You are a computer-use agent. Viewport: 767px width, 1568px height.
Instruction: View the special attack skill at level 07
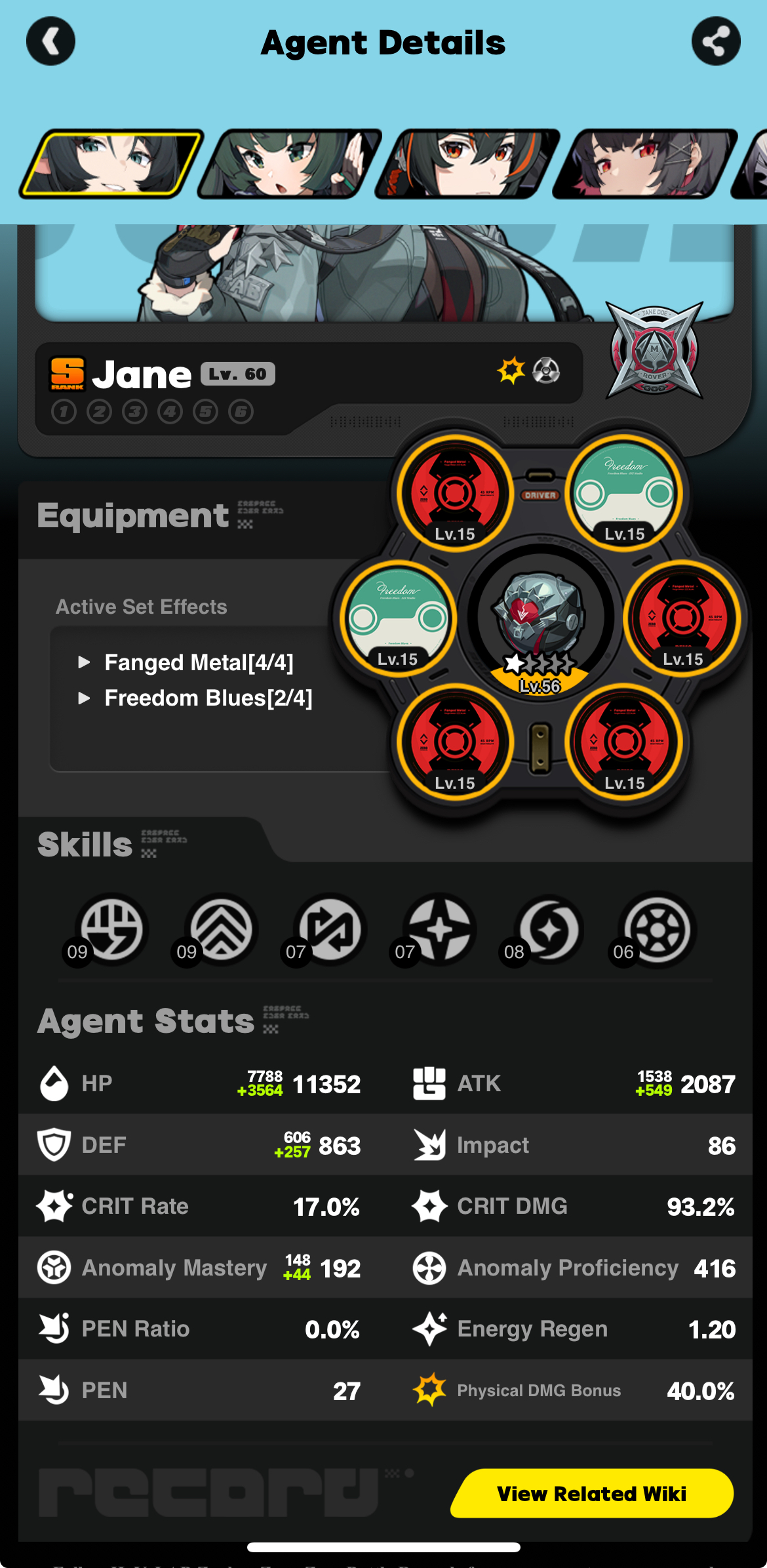439,929
